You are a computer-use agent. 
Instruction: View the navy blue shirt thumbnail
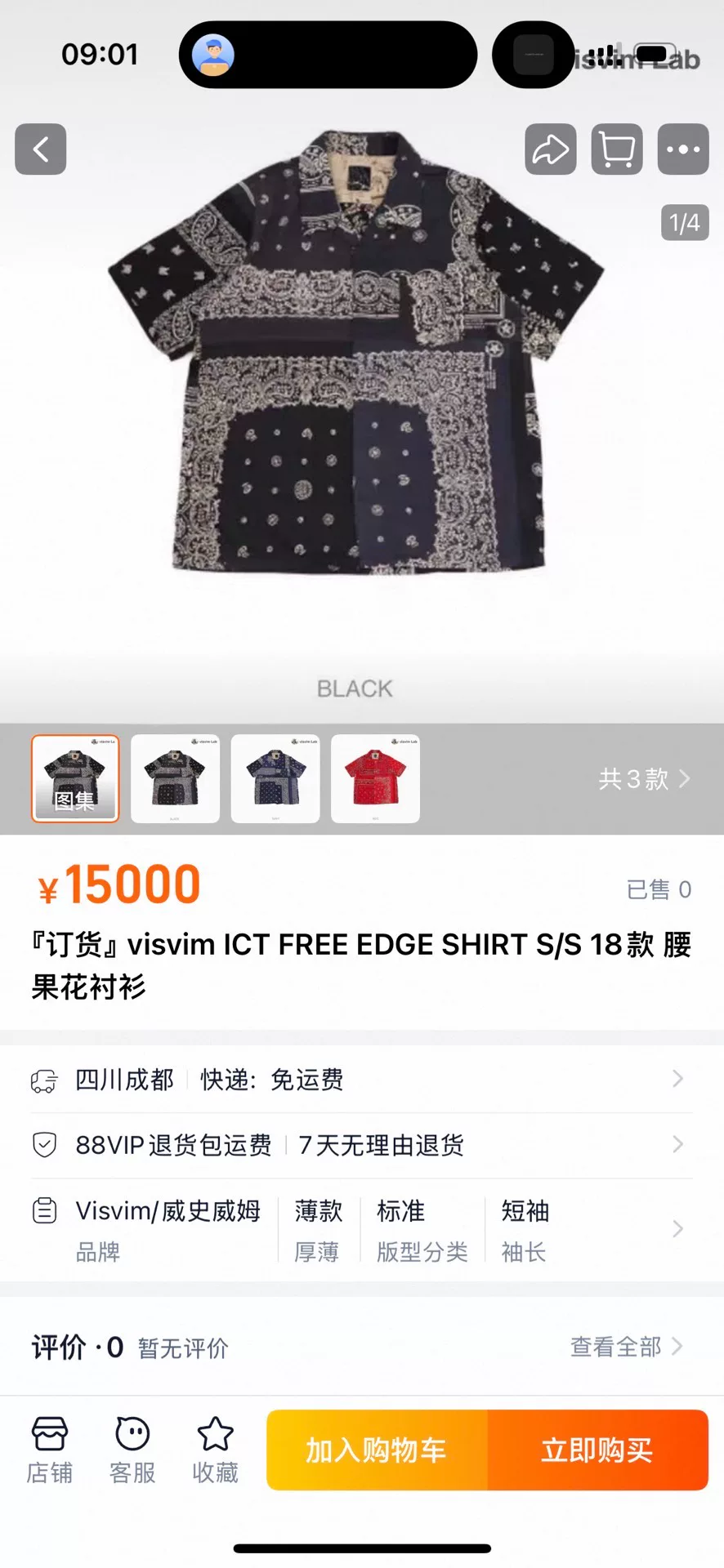pyautogui.click(x=275, y=778)
